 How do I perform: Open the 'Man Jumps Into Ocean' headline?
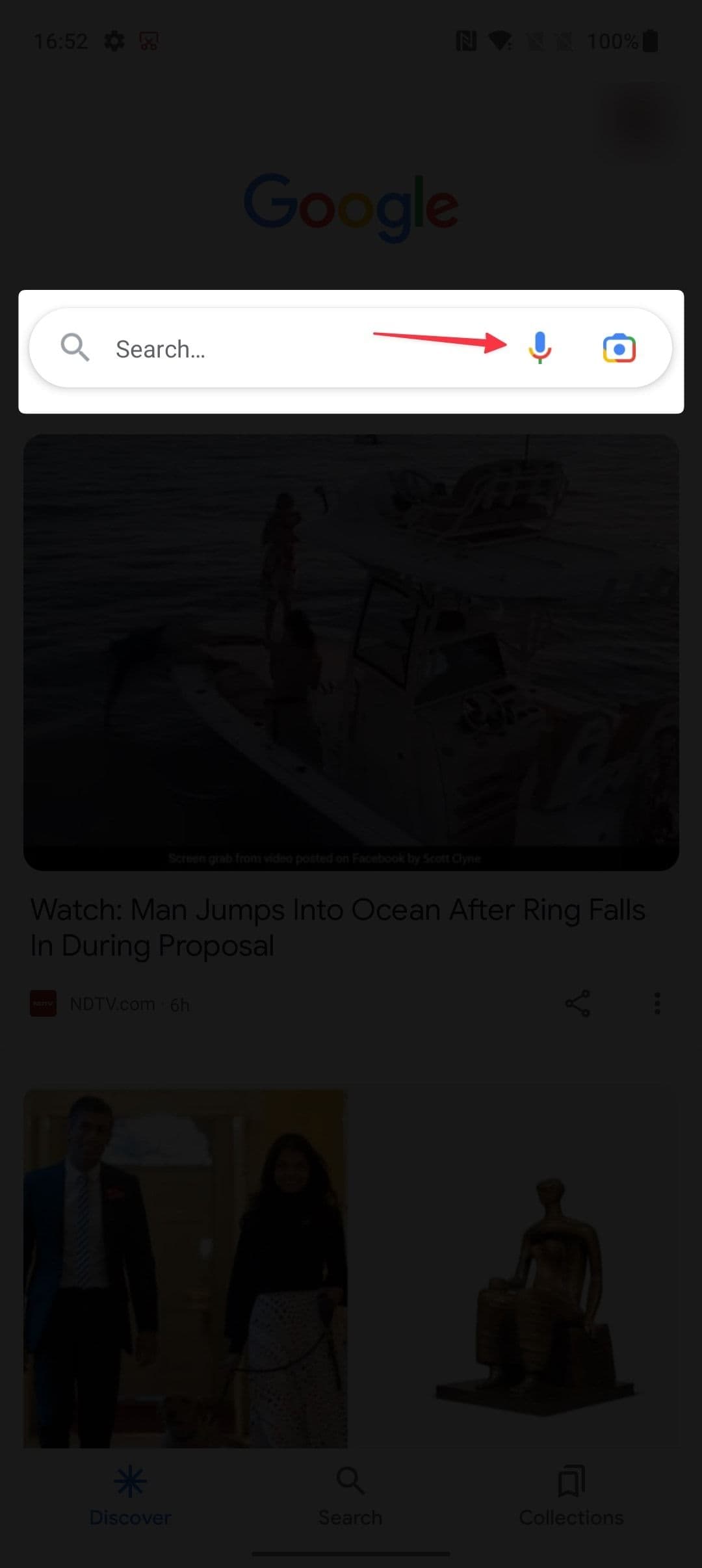337,928
